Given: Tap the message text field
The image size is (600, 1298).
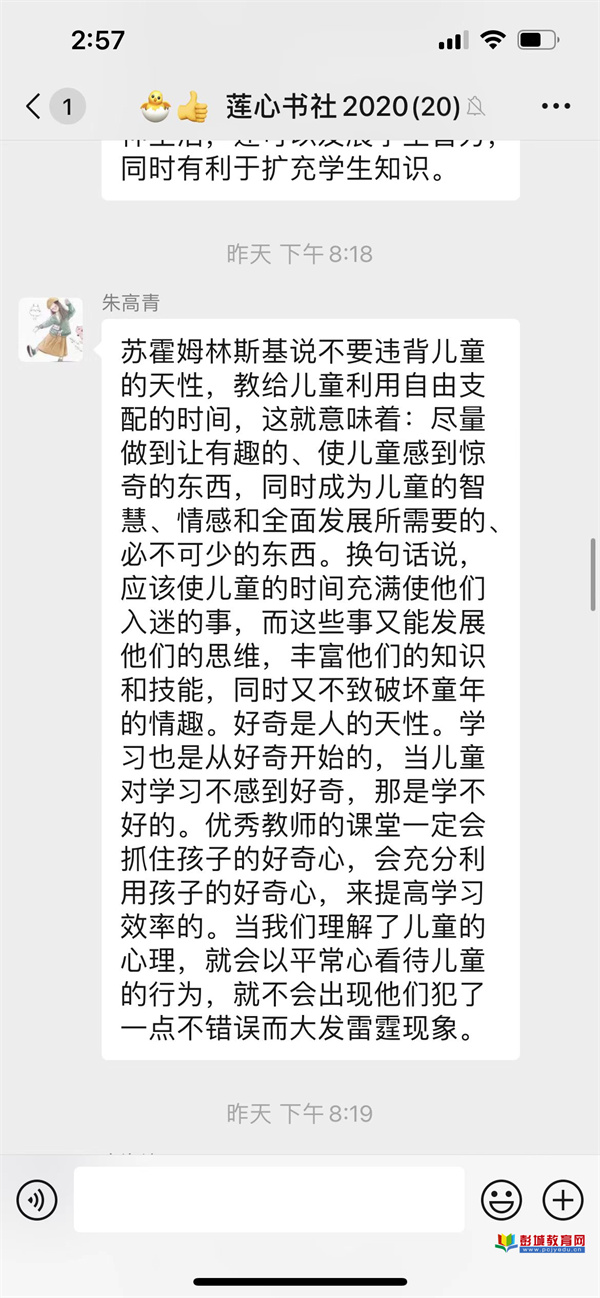Looking at the screenshot, I should 269,1198.
